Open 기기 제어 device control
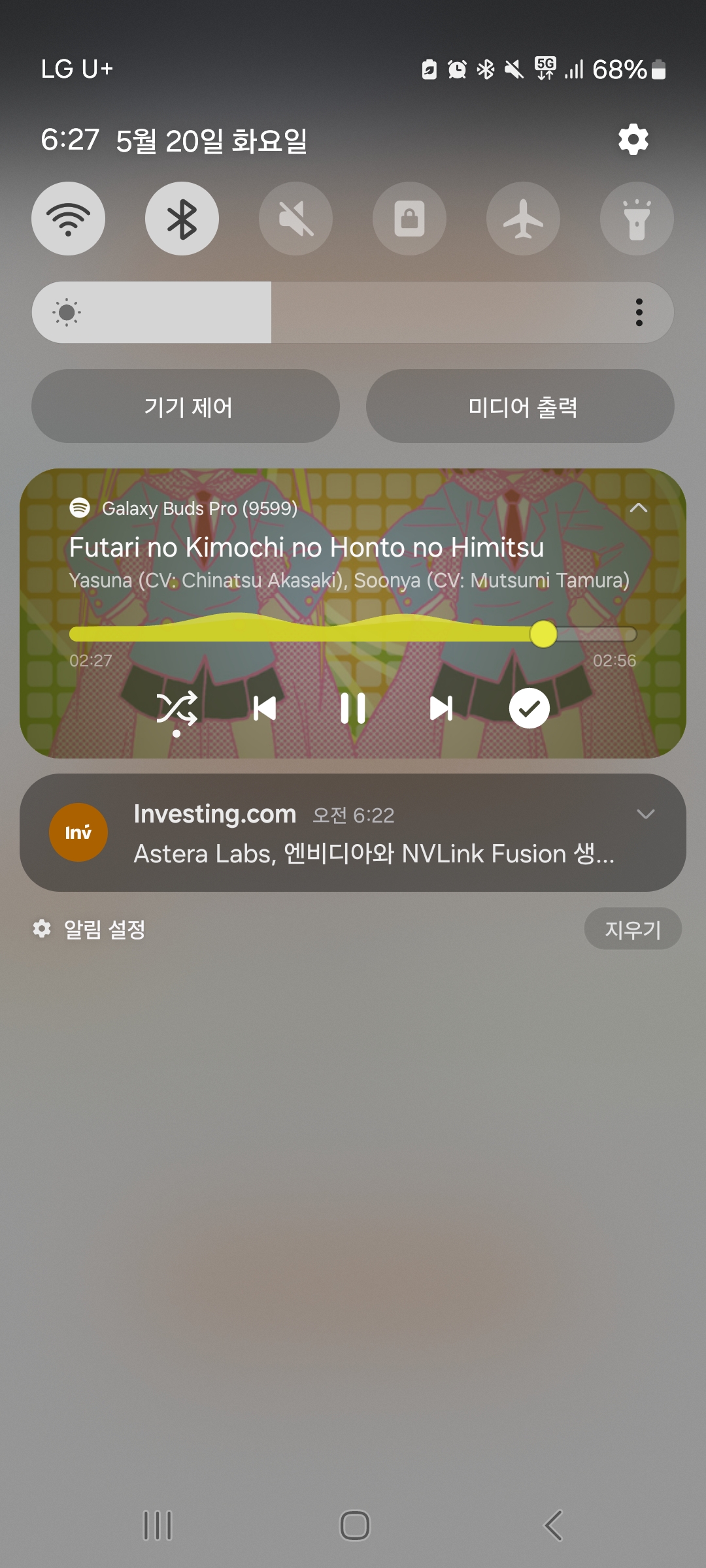 click(x=186, y=406)
